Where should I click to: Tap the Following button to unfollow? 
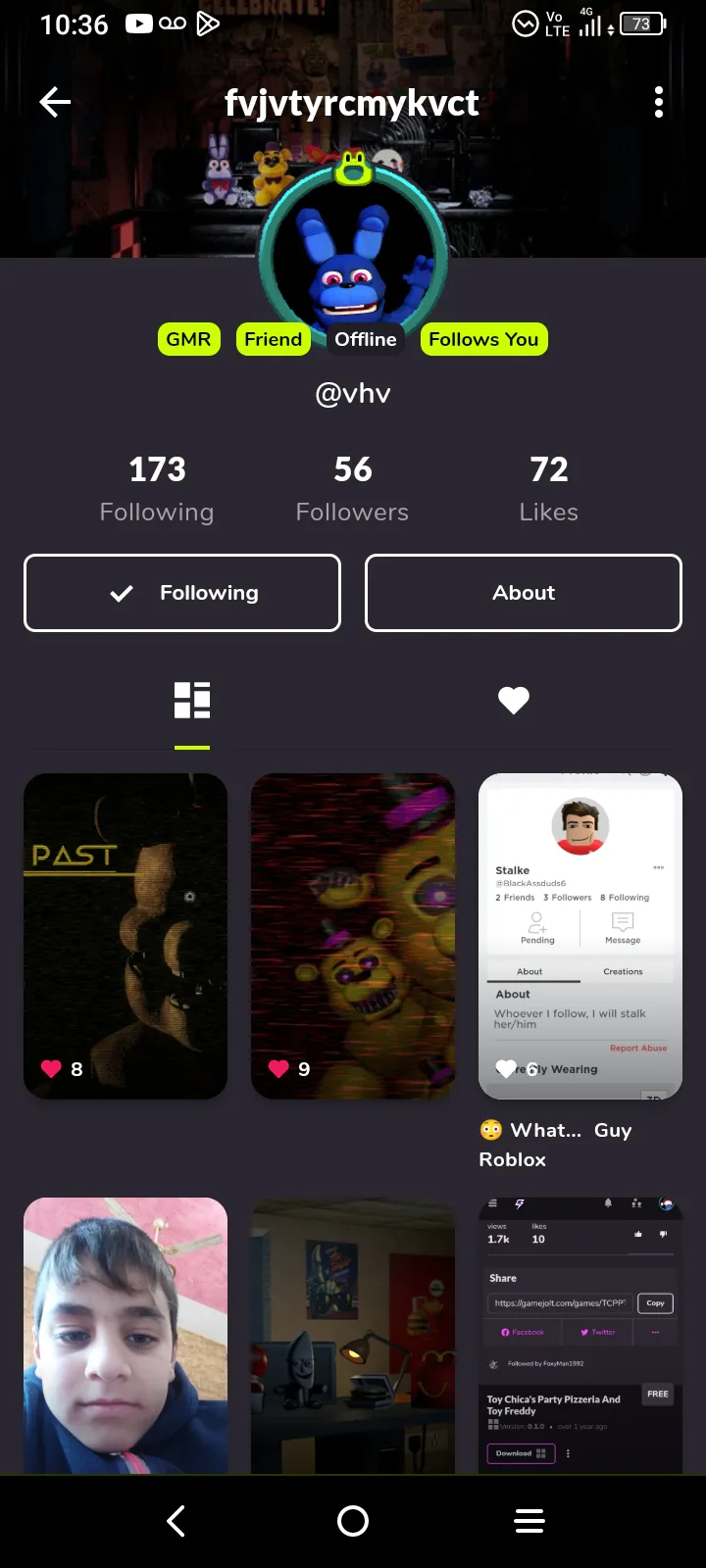pyautogui.click(x=182, y=593)
